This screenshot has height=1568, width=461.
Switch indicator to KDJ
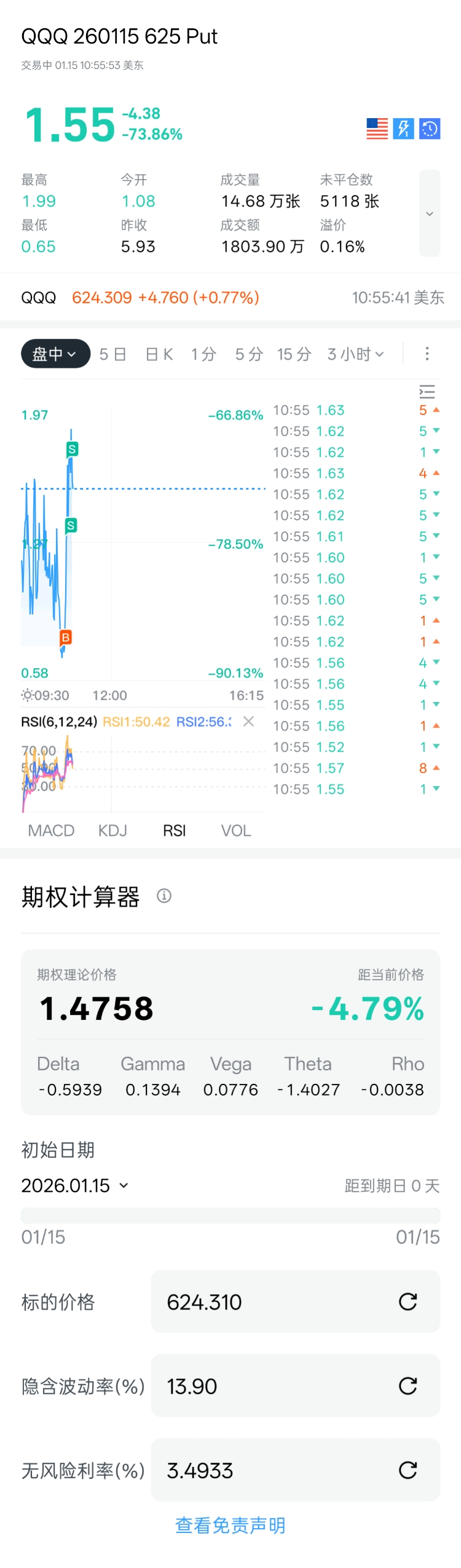point(112,830)
